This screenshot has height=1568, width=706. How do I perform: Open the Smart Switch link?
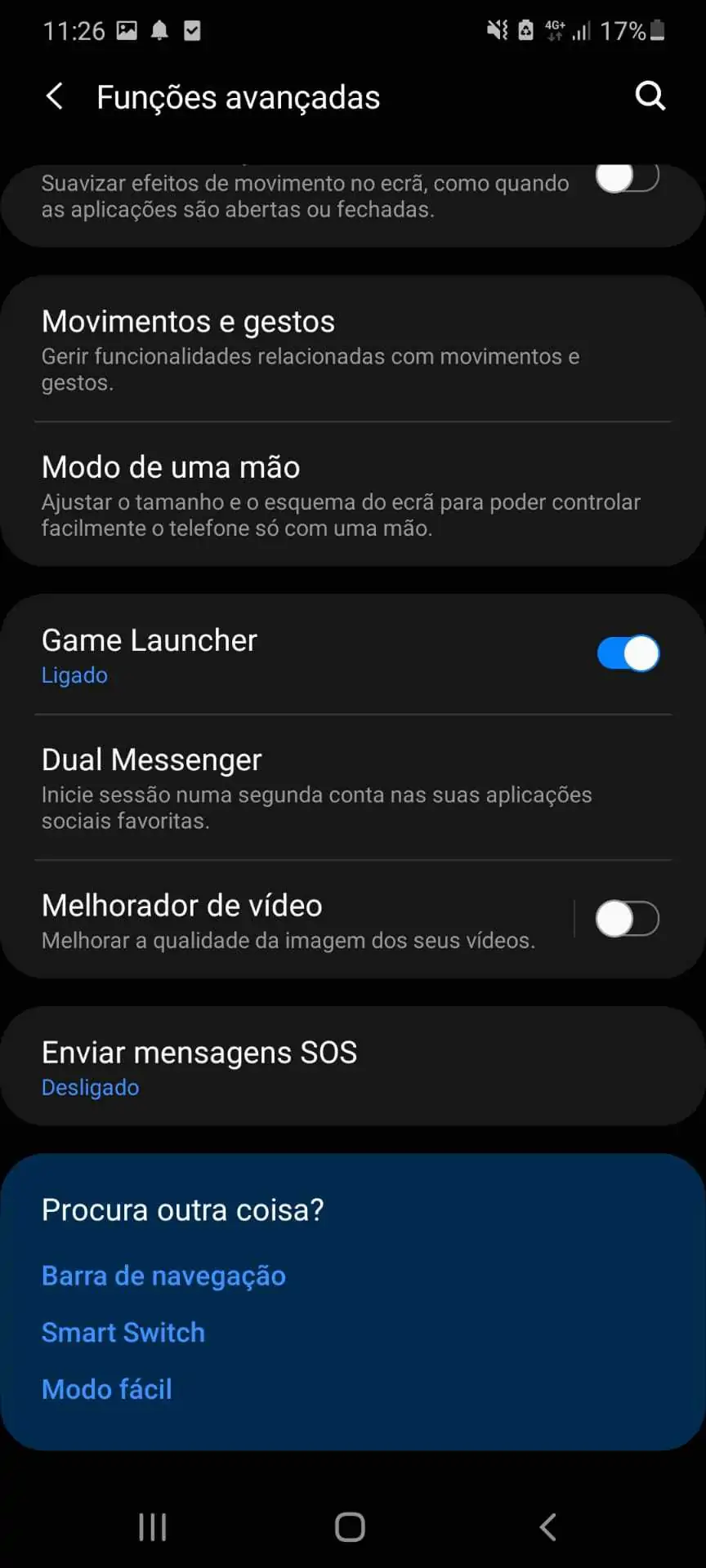click(123, 1332)
